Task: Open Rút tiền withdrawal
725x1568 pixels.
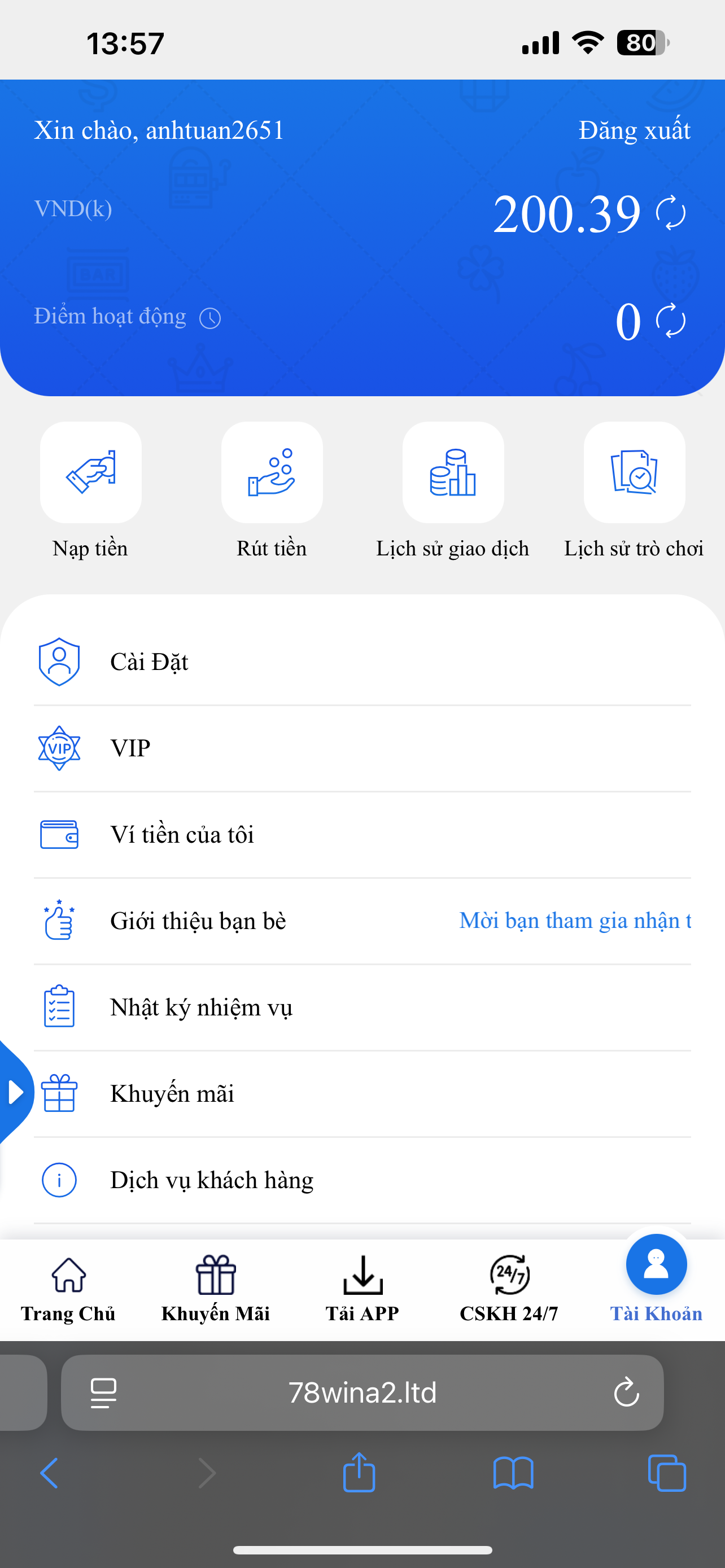Action: coord(272,472)
